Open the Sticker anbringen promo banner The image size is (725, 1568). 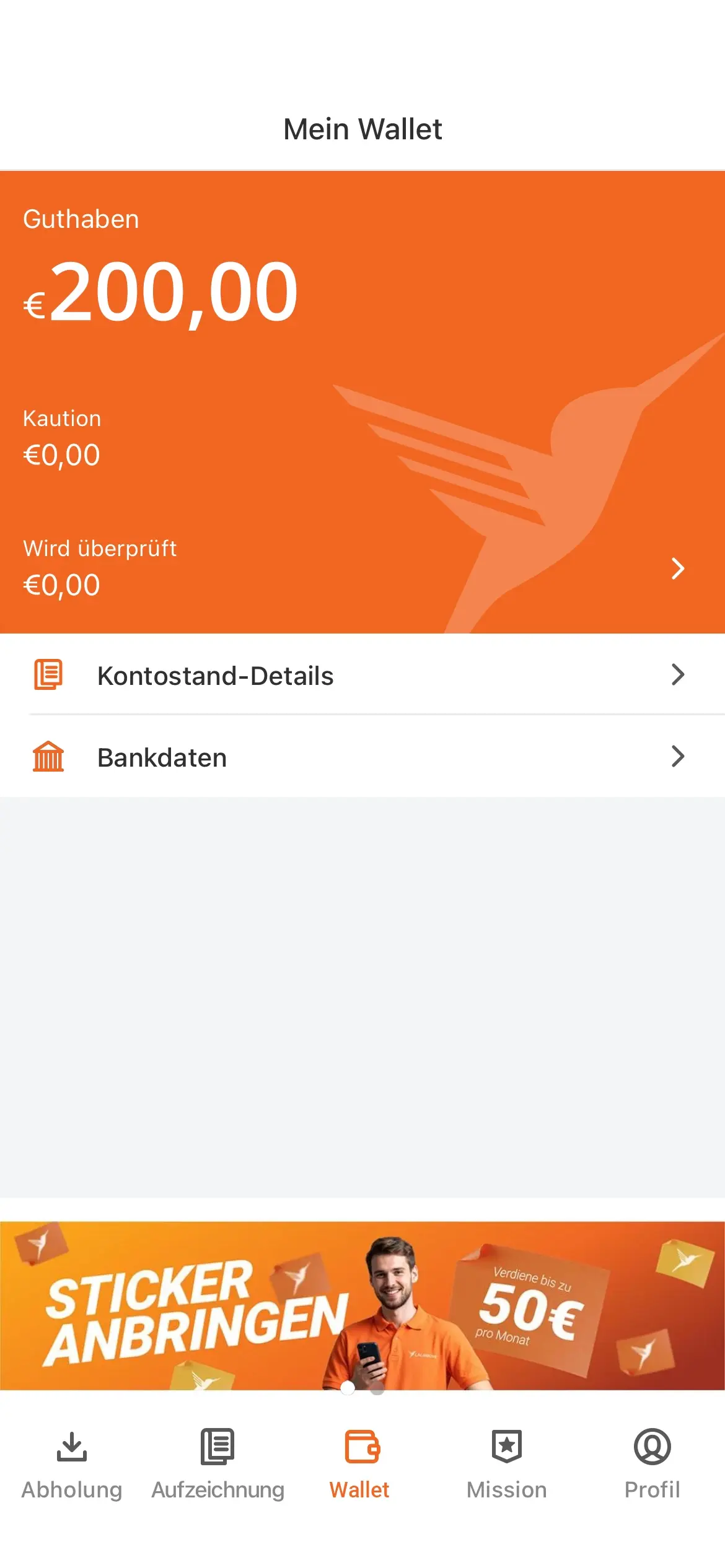click(362, 1304)
